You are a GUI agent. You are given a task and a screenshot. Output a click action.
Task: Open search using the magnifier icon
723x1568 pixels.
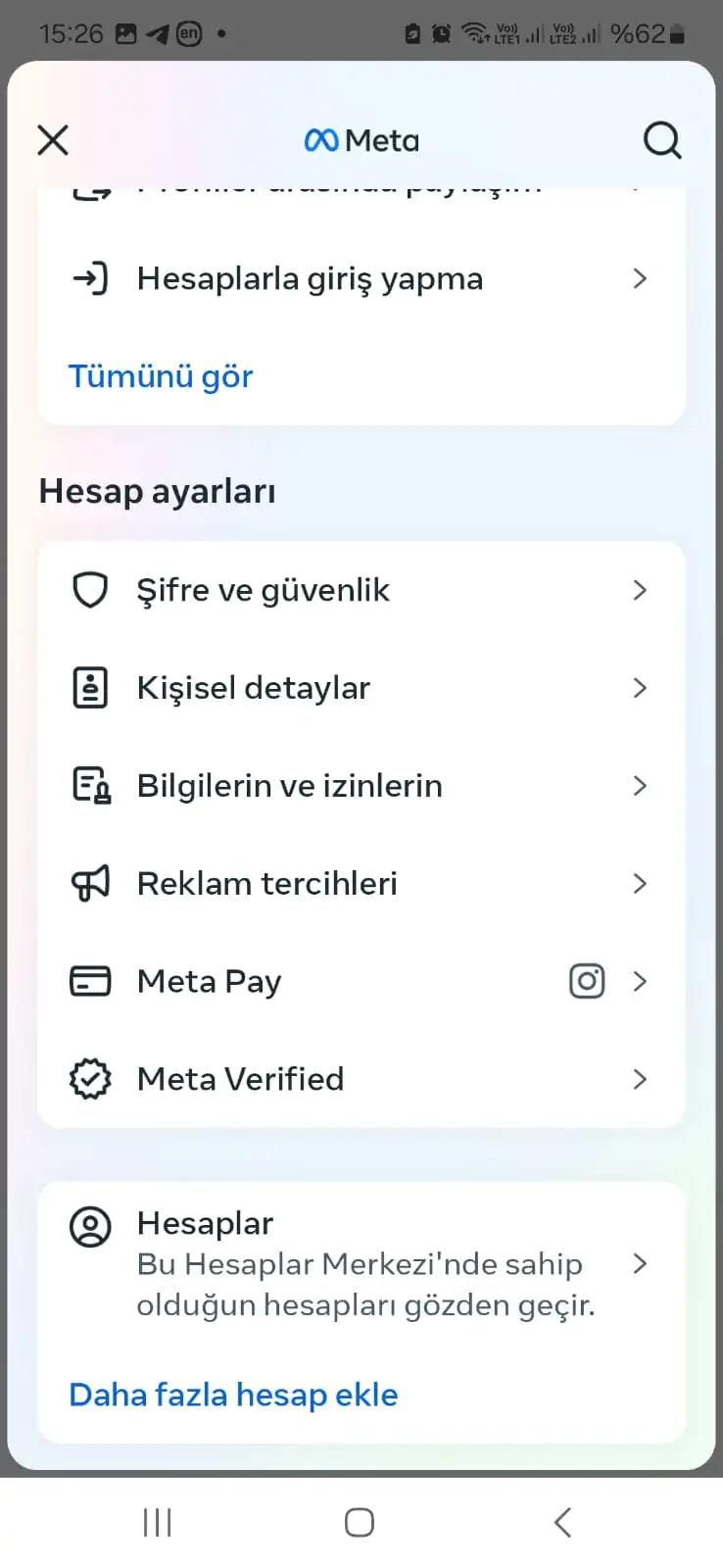tap(662, 140)
